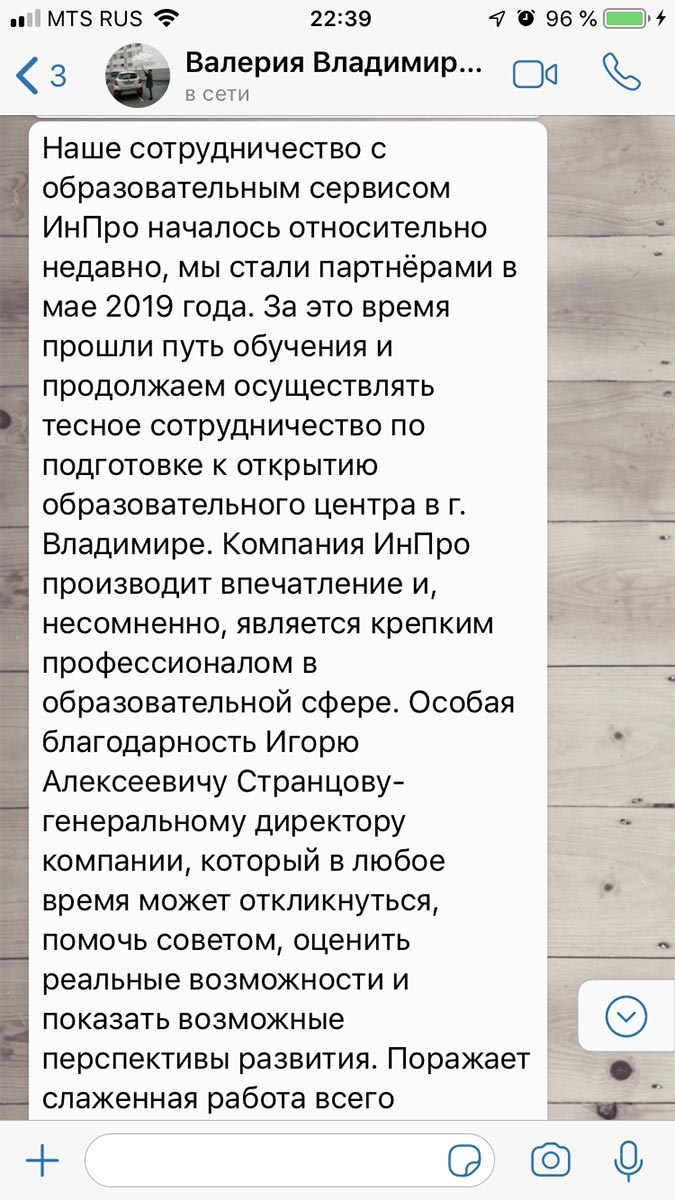View Валерия's profile photo

point(140,75)
